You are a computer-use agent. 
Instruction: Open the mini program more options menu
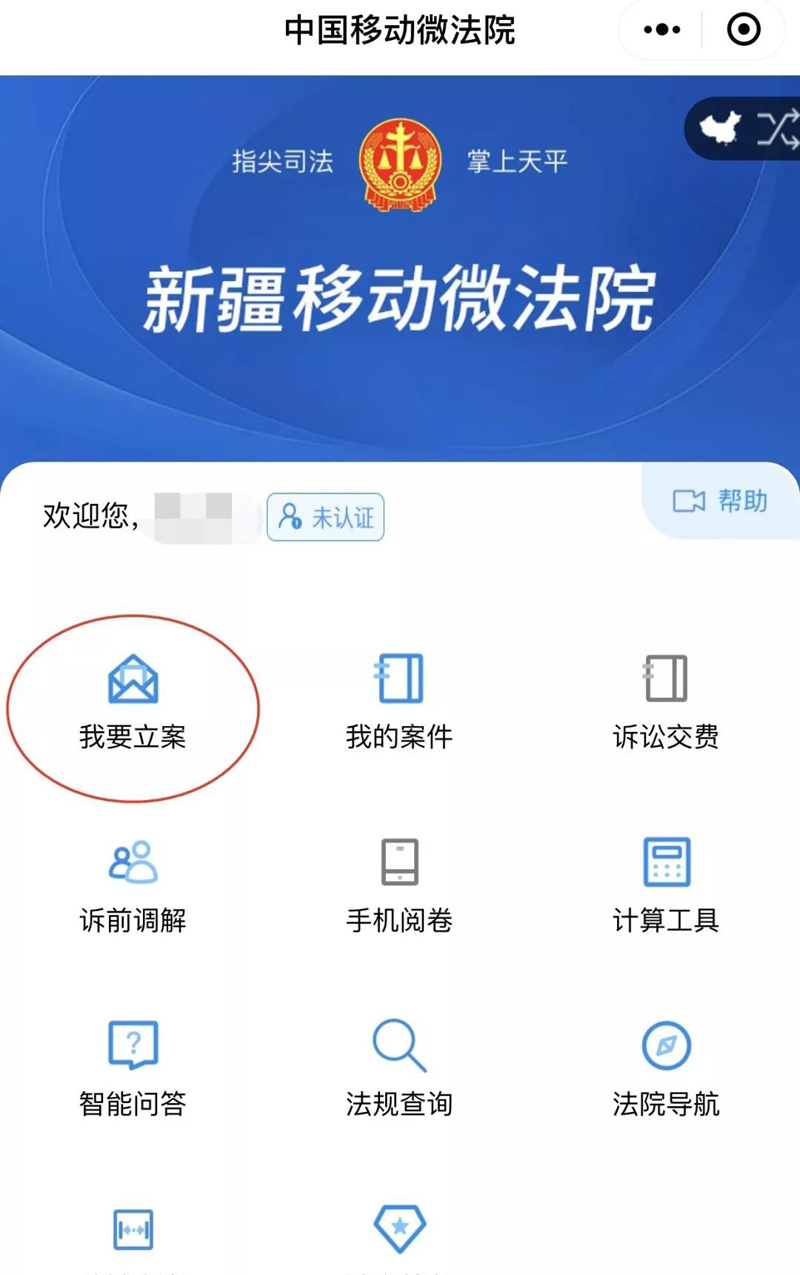(x=662, y=31)
